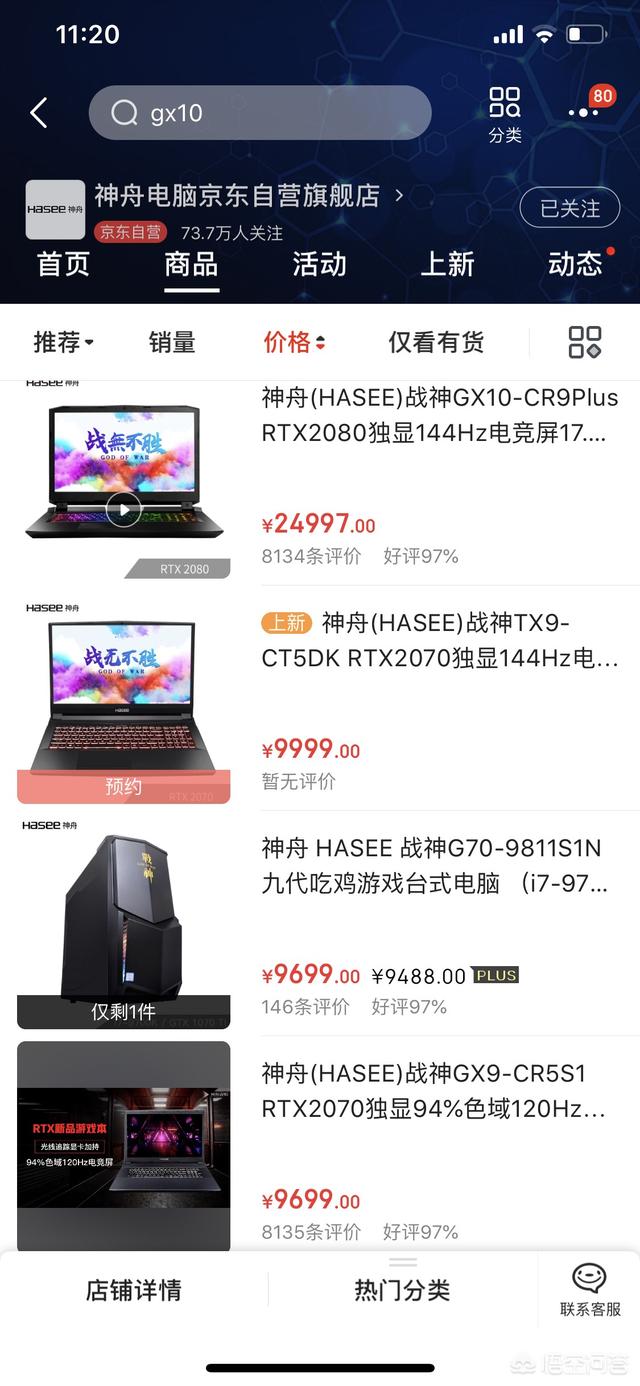Switch the product layout view icon
The height and width of the screenshot is (1386, 640).
click(x=585, y=342)
